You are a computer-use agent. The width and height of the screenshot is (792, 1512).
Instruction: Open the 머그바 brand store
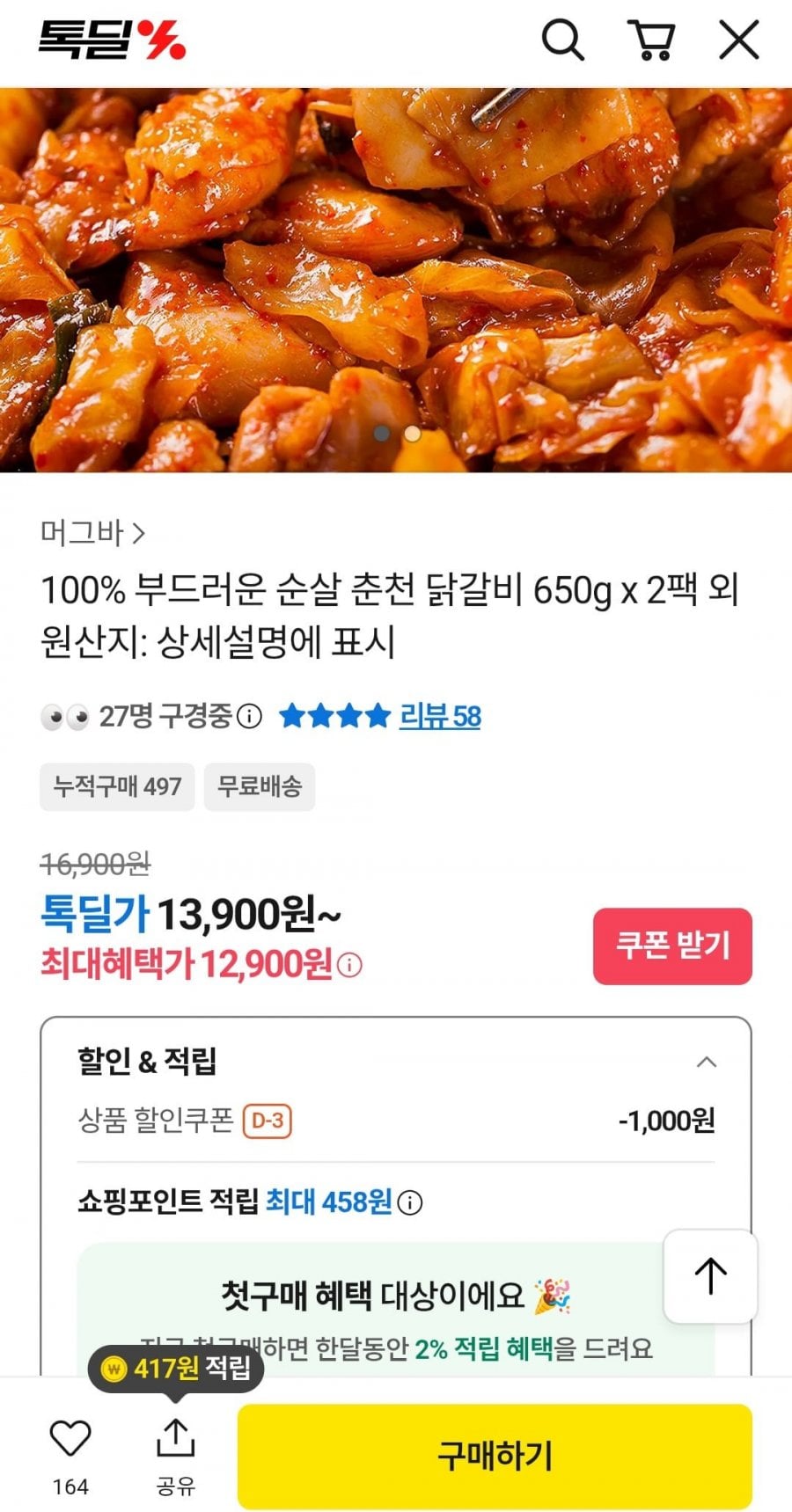click(x=92, y=533)
